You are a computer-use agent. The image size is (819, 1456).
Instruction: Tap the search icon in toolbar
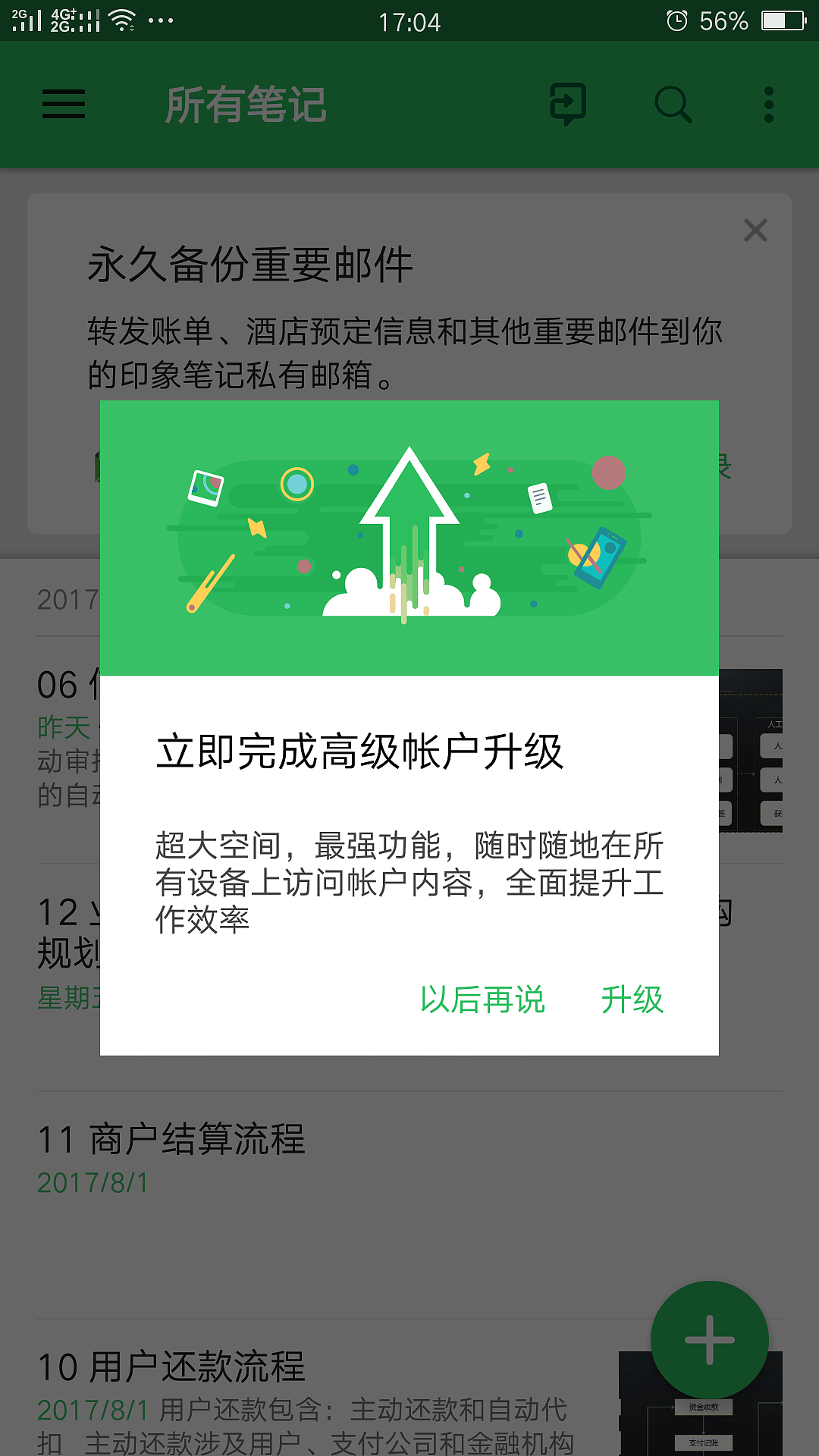672,105
